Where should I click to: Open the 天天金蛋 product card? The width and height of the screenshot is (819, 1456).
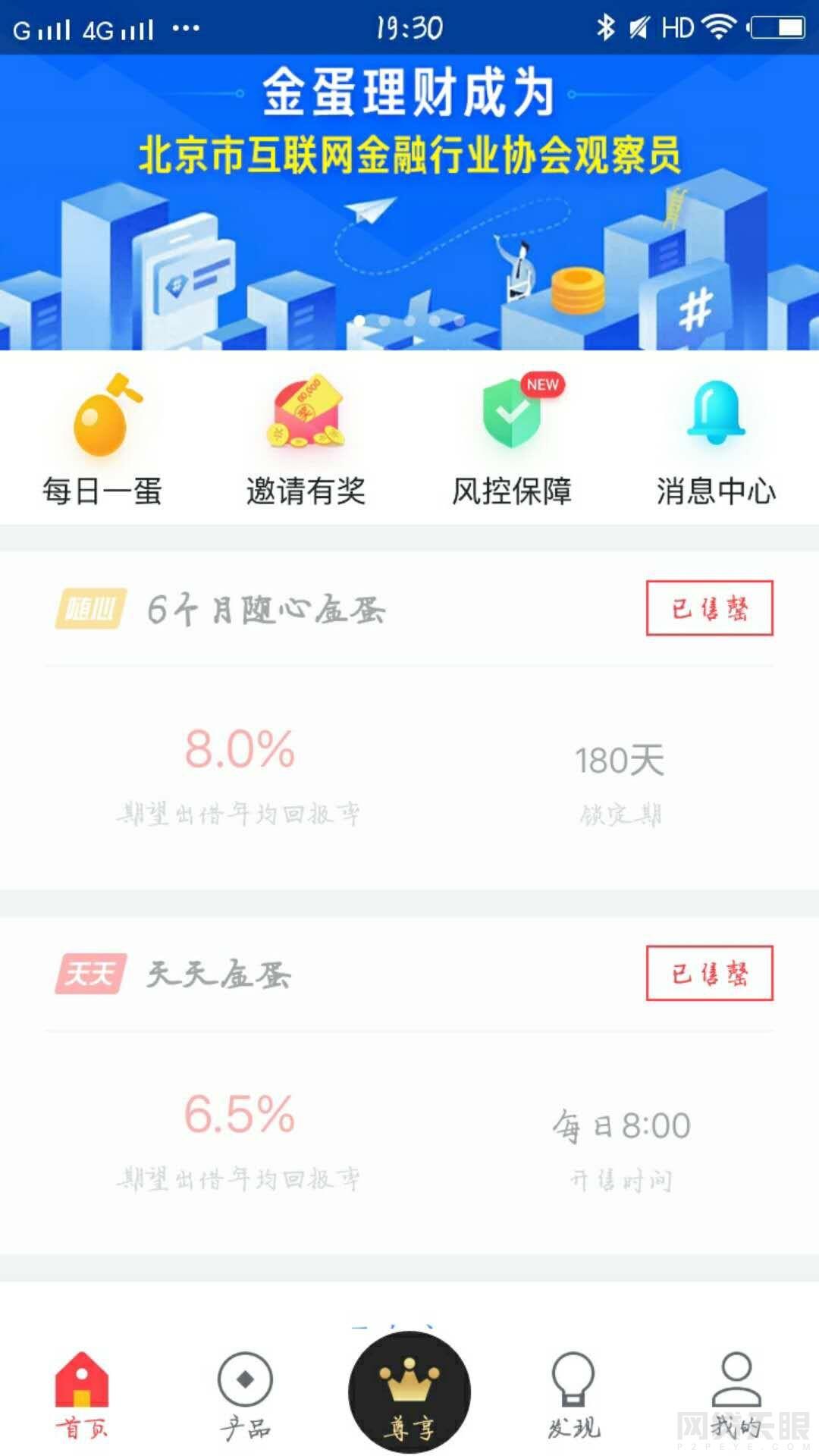pyautogui.click(x=409, y=1085)
